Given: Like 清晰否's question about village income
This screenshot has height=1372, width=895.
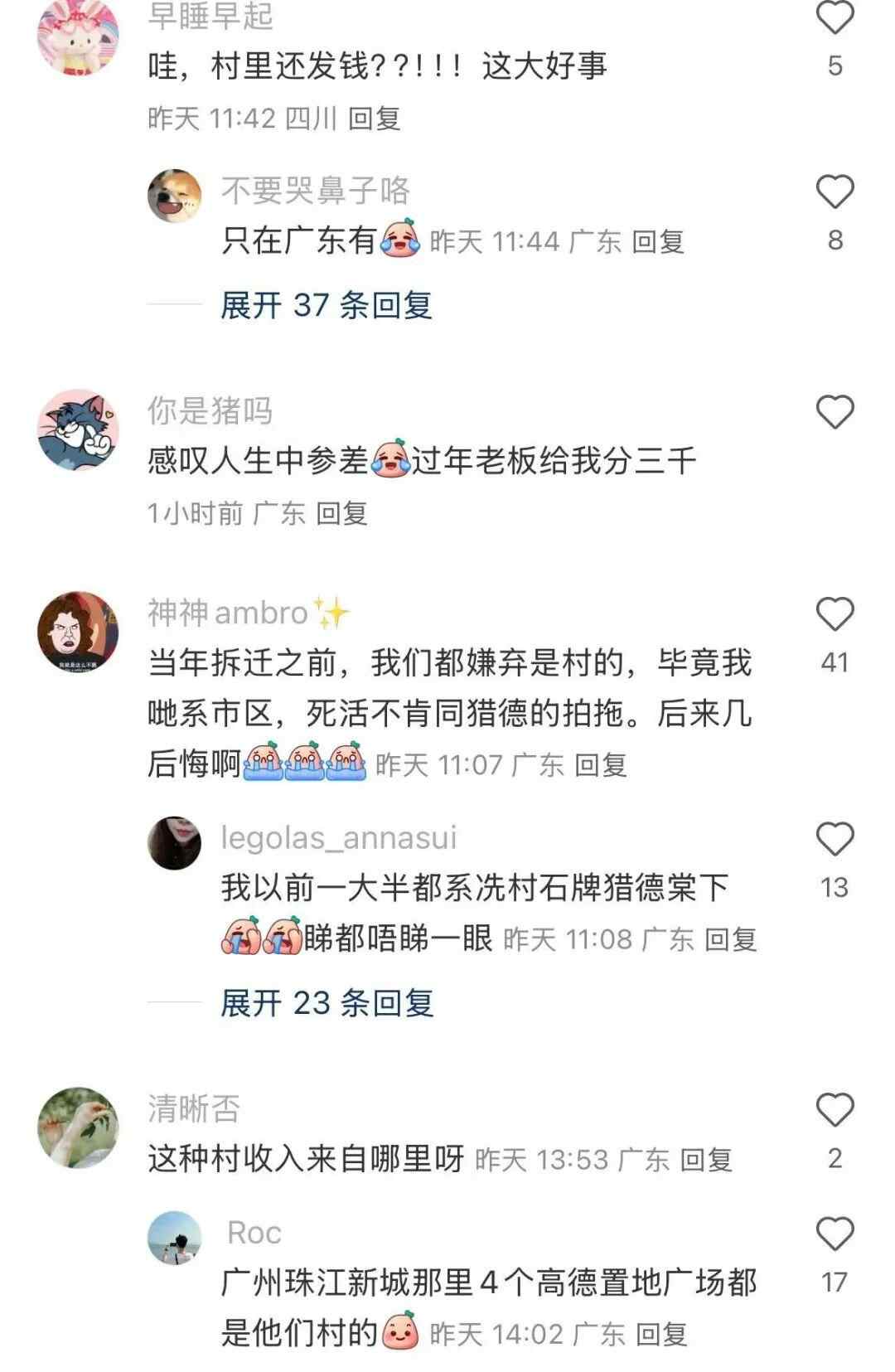Looking at the screenshot, I should [835, 1110].
